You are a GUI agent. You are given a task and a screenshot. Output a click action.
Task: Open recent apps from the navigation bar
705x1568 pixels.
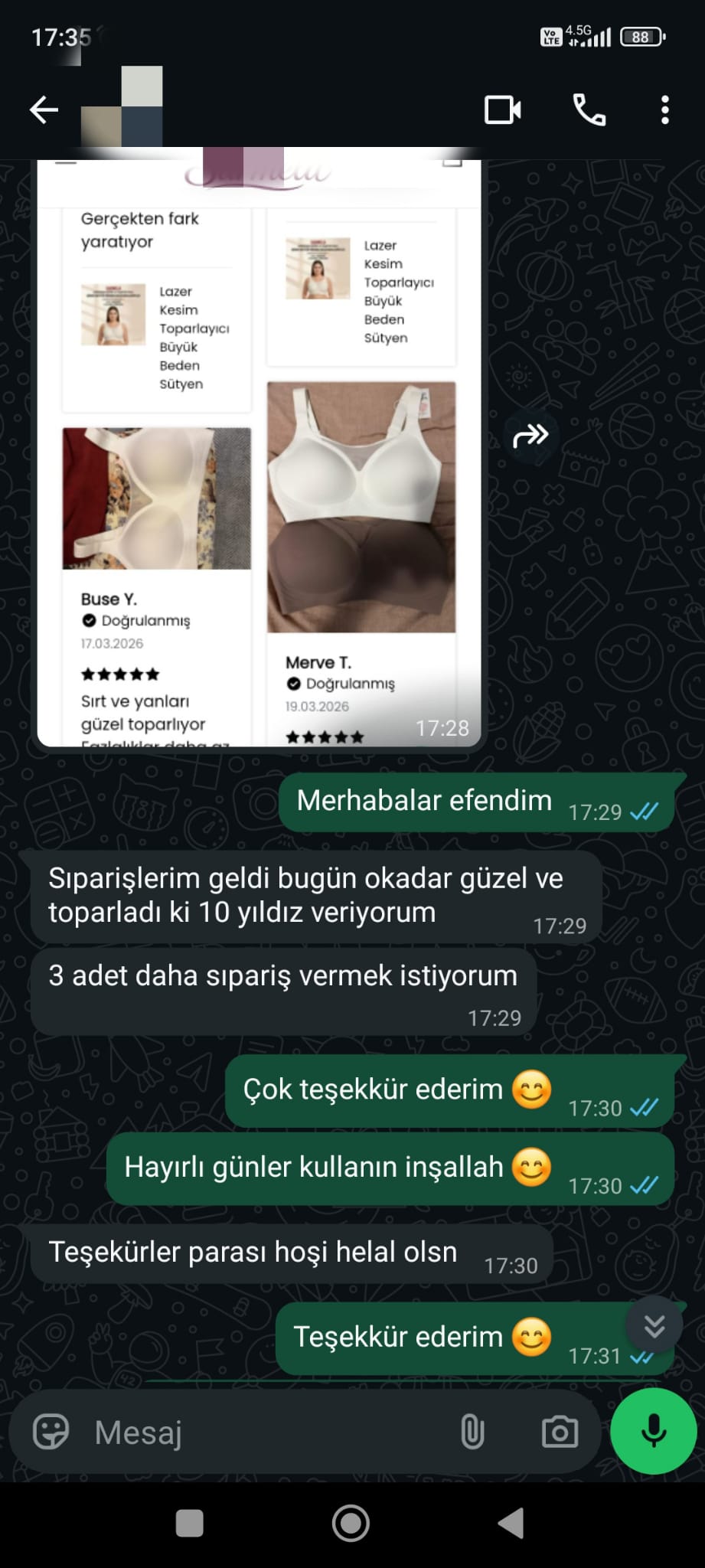pos(189,1524)
